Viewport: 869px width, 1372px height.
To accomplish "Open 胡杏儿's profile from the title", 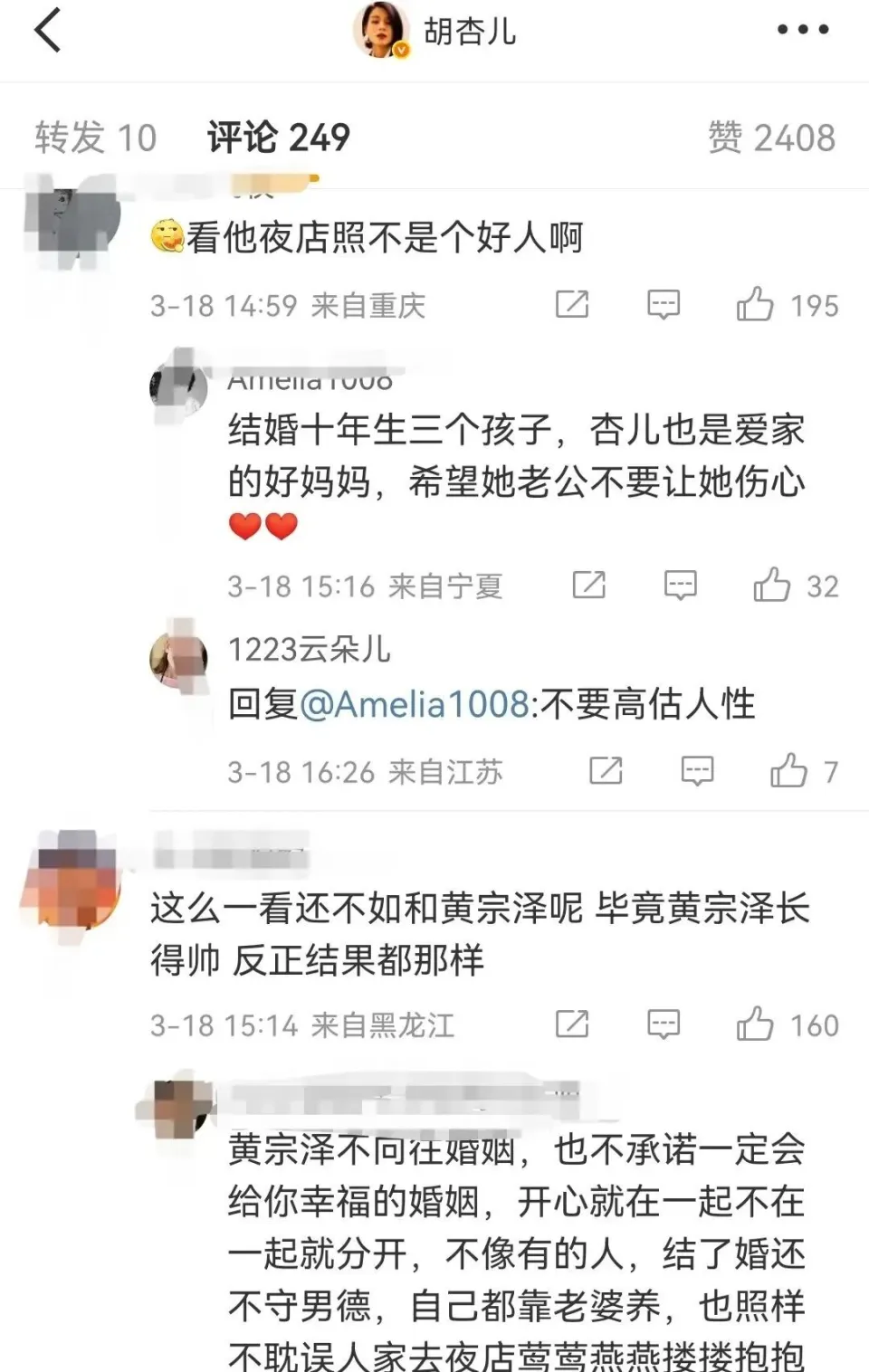I will [x=469, y=32].
